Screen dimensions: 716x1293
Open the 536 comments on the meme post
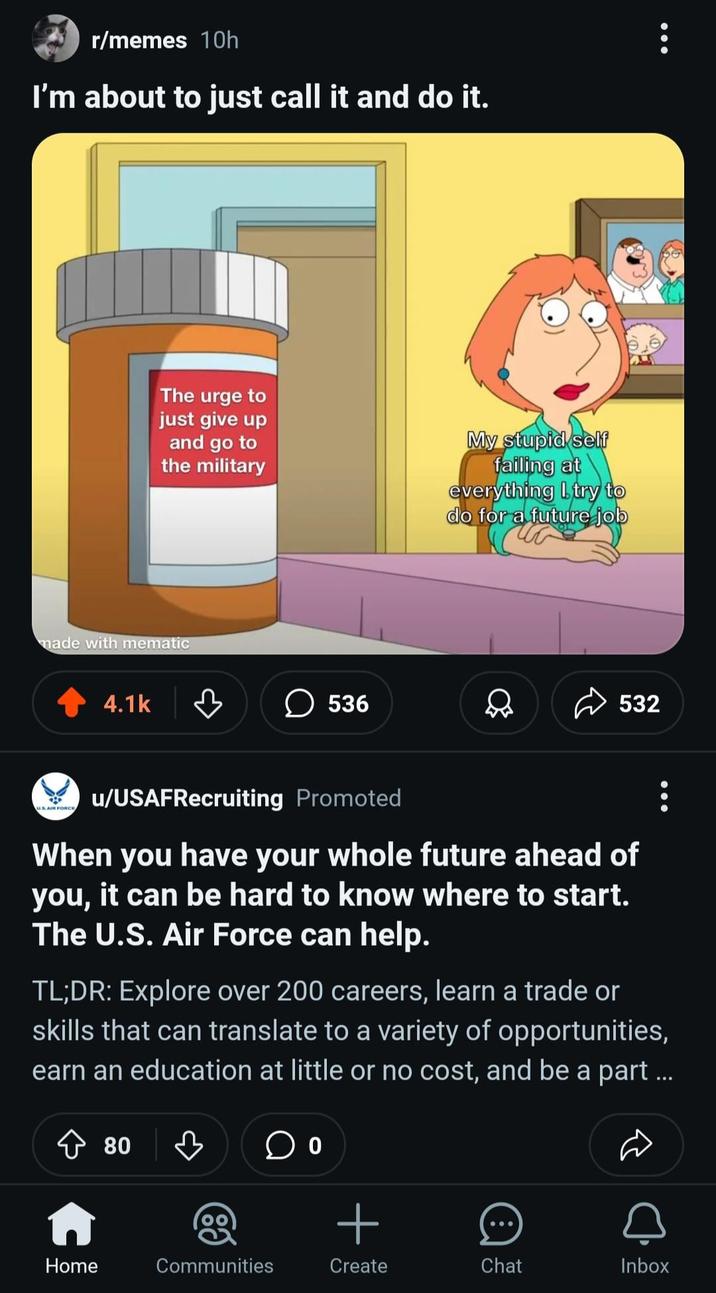click(x=326, y=704)
